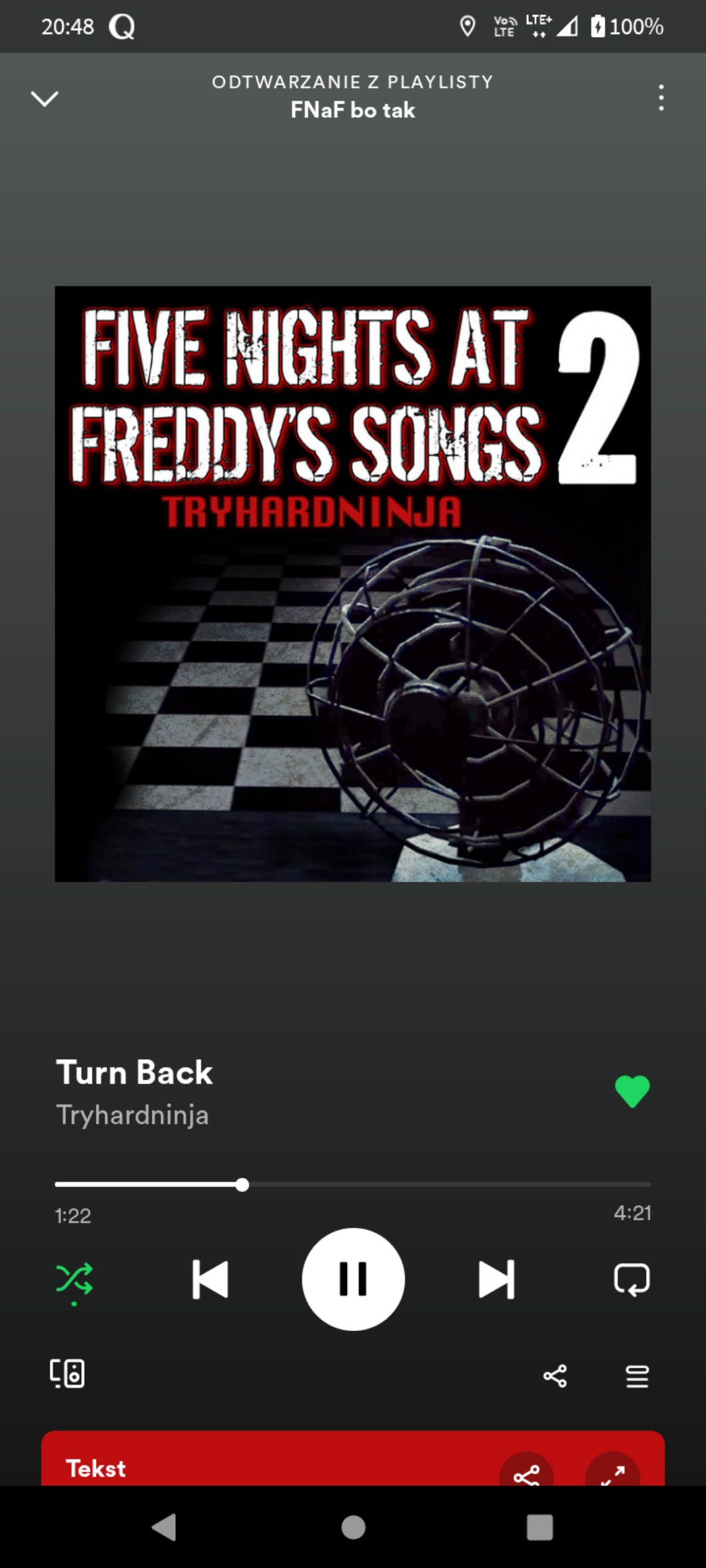Skip to the next track
The image size is (706, 1568).
[x=496, y=1279]
